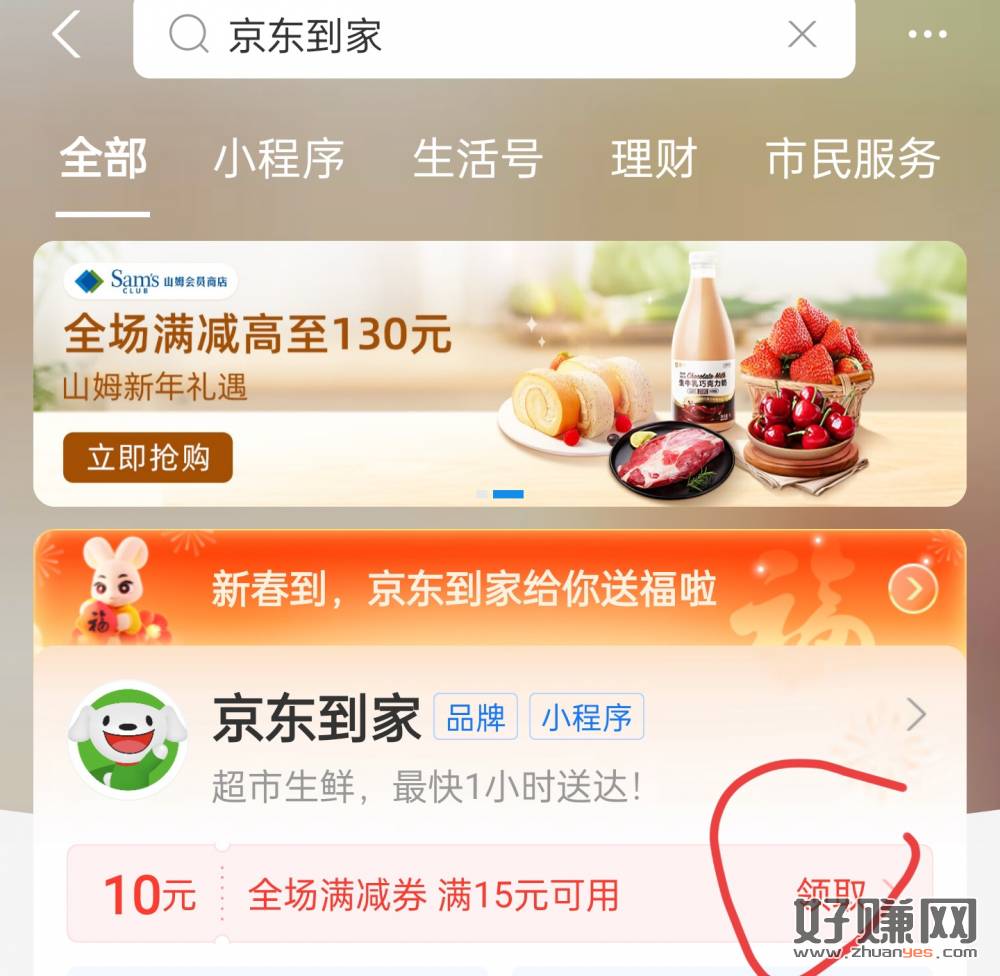Viewport: 1000px width, 976px height.
Task: Open the 市民服务 tab
Action: 853,160
